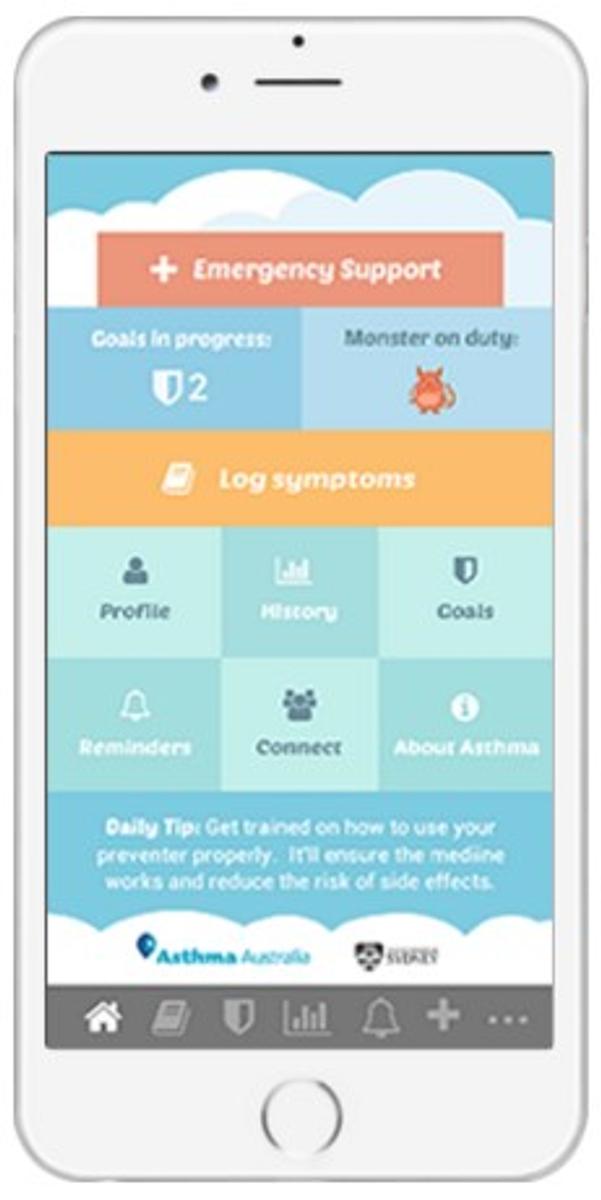Open the Monster on duty tile
This screenshot has height=1200, width=601.
point(427,368)
